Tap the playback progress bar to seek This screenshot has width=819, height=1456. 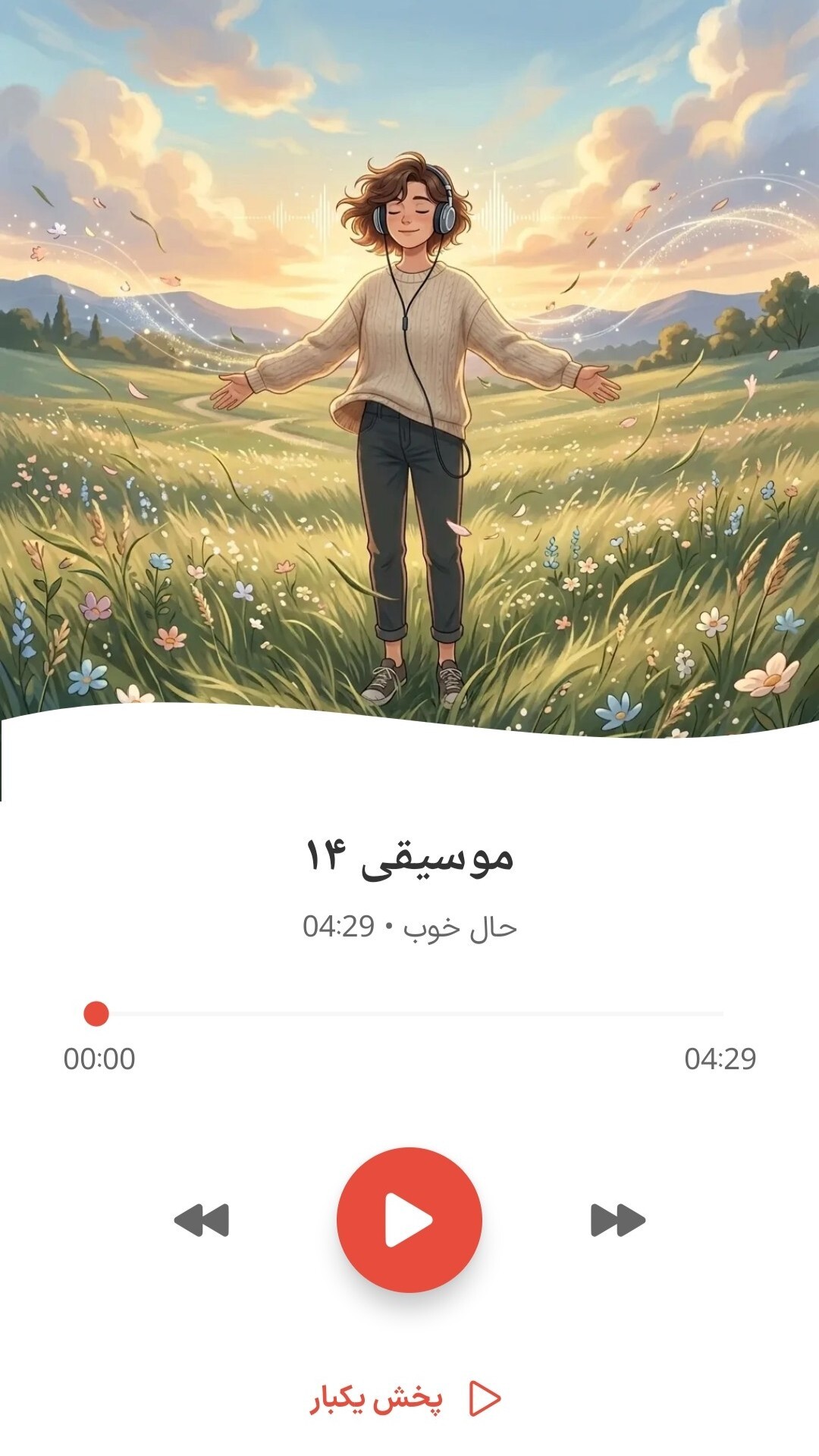pyautogui.click(x=409, y=1013)
